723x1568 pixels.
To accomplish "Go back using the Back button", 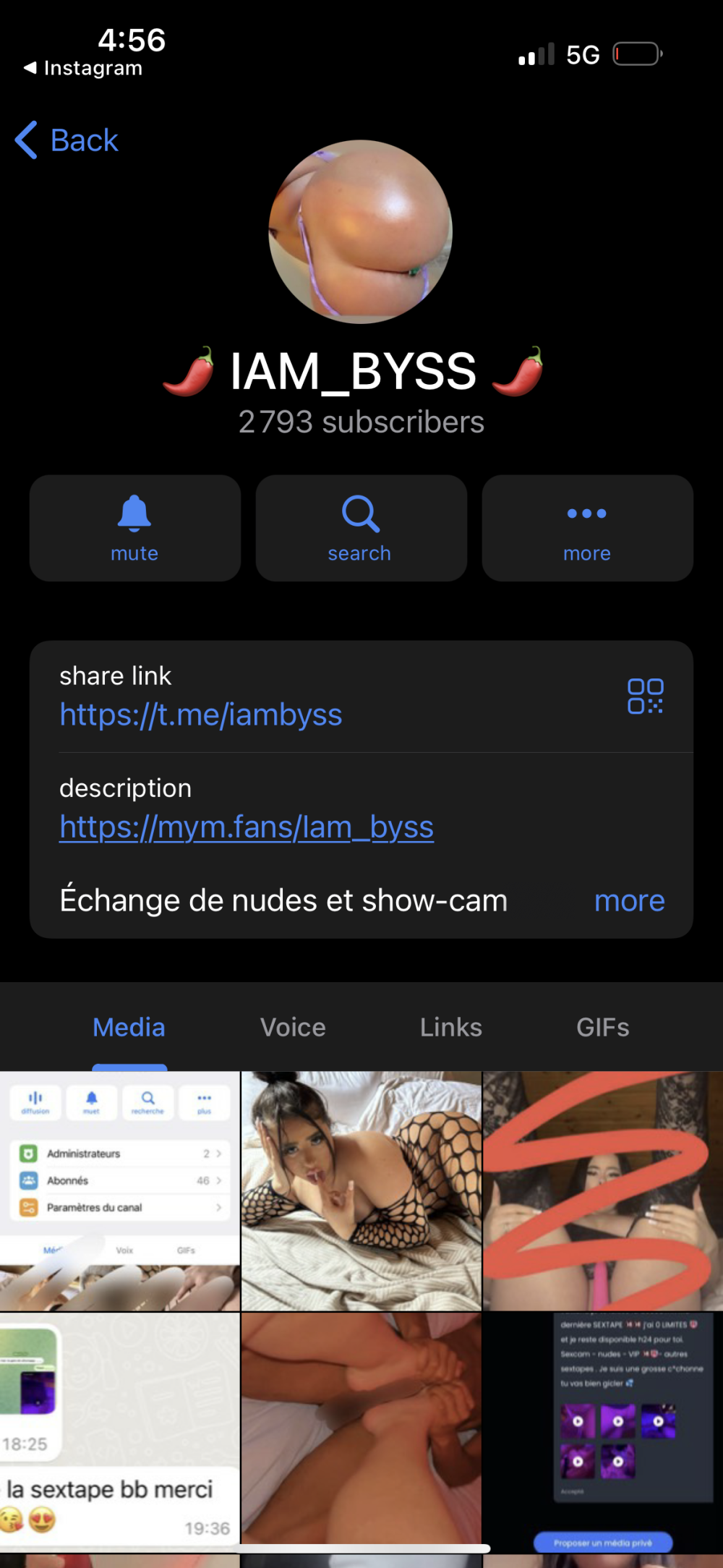I will click(67, 140).
